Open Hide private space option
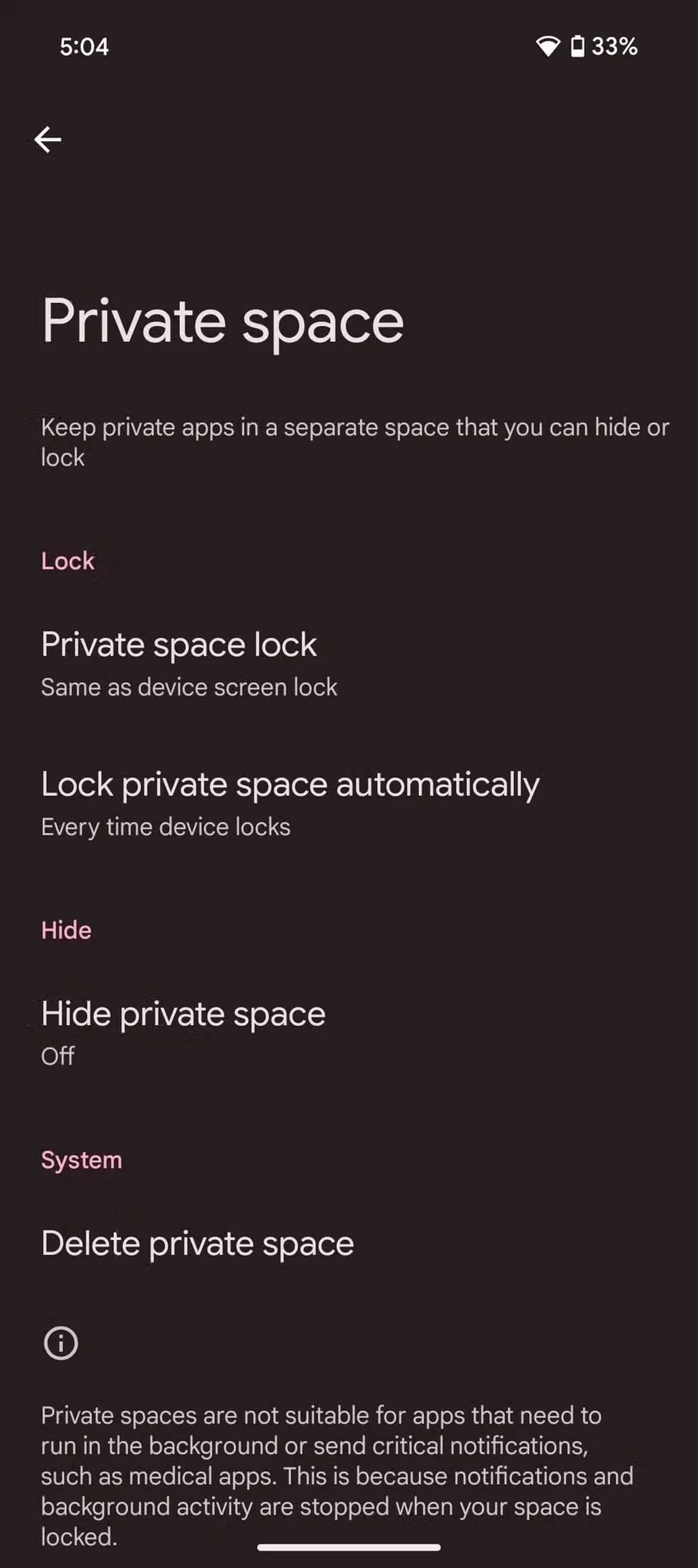 [x=183, y=1032]
